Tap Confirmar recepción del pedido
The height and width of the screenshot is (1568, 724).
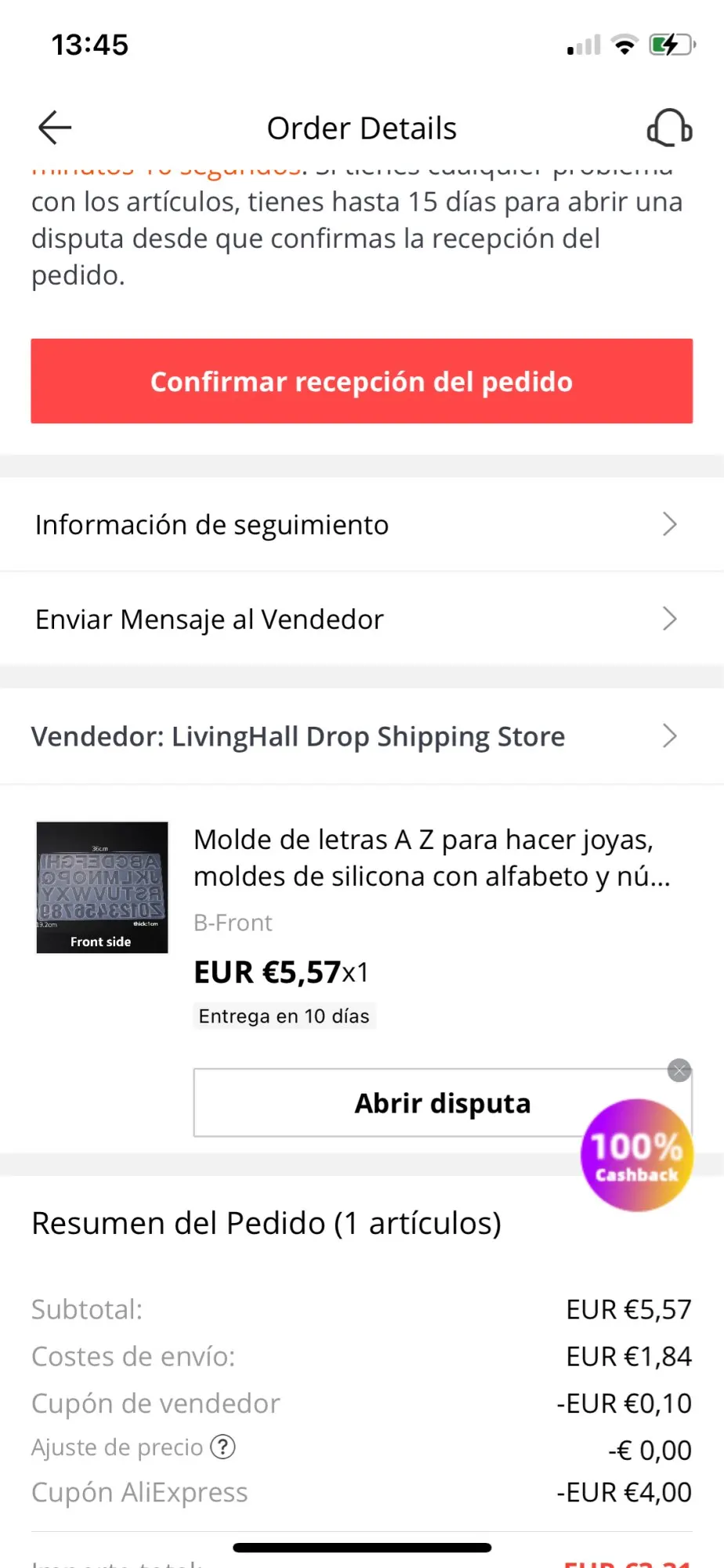[x=361, y=381]
